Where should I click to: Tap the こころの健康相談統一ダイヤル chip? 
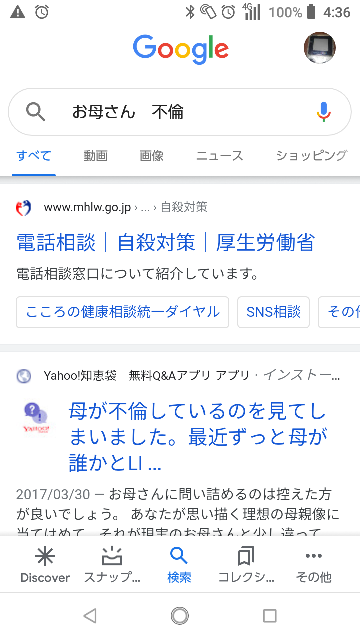[x=122, y=312]
